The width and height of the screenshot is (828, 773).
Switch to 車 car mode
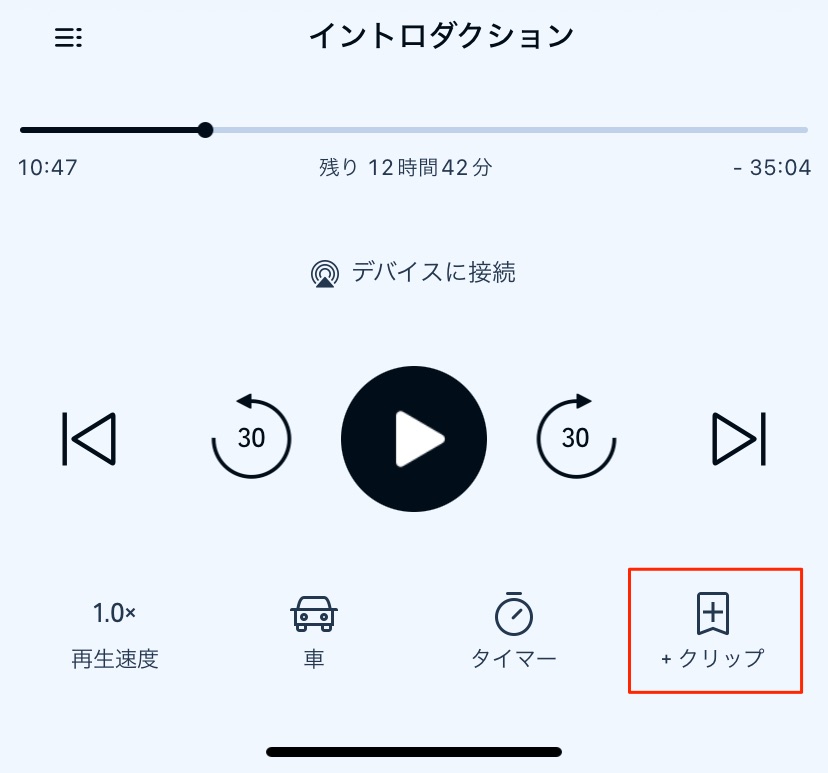tap(314, 633)
